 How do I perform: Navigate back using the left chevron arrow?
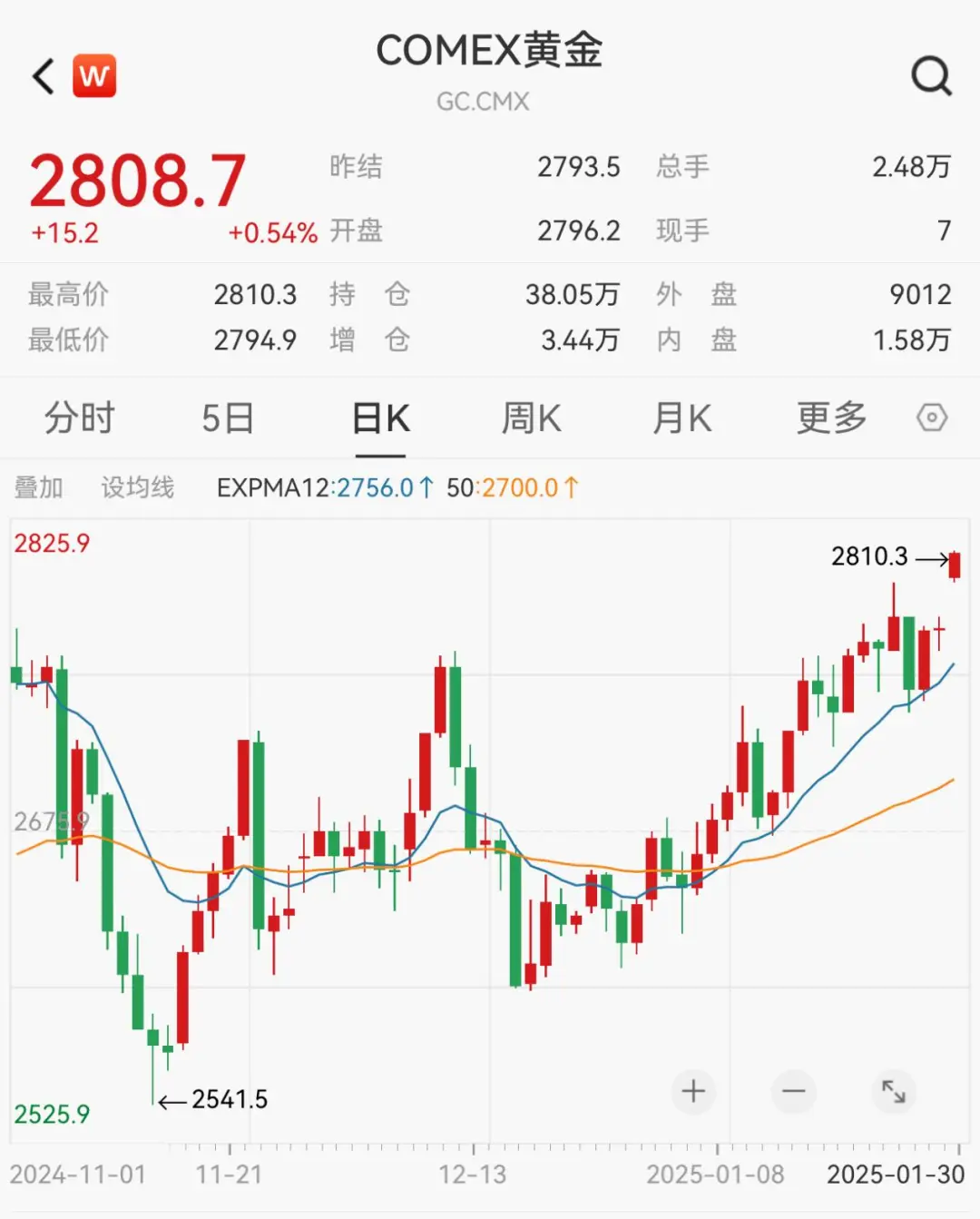(x=41, y=76)
